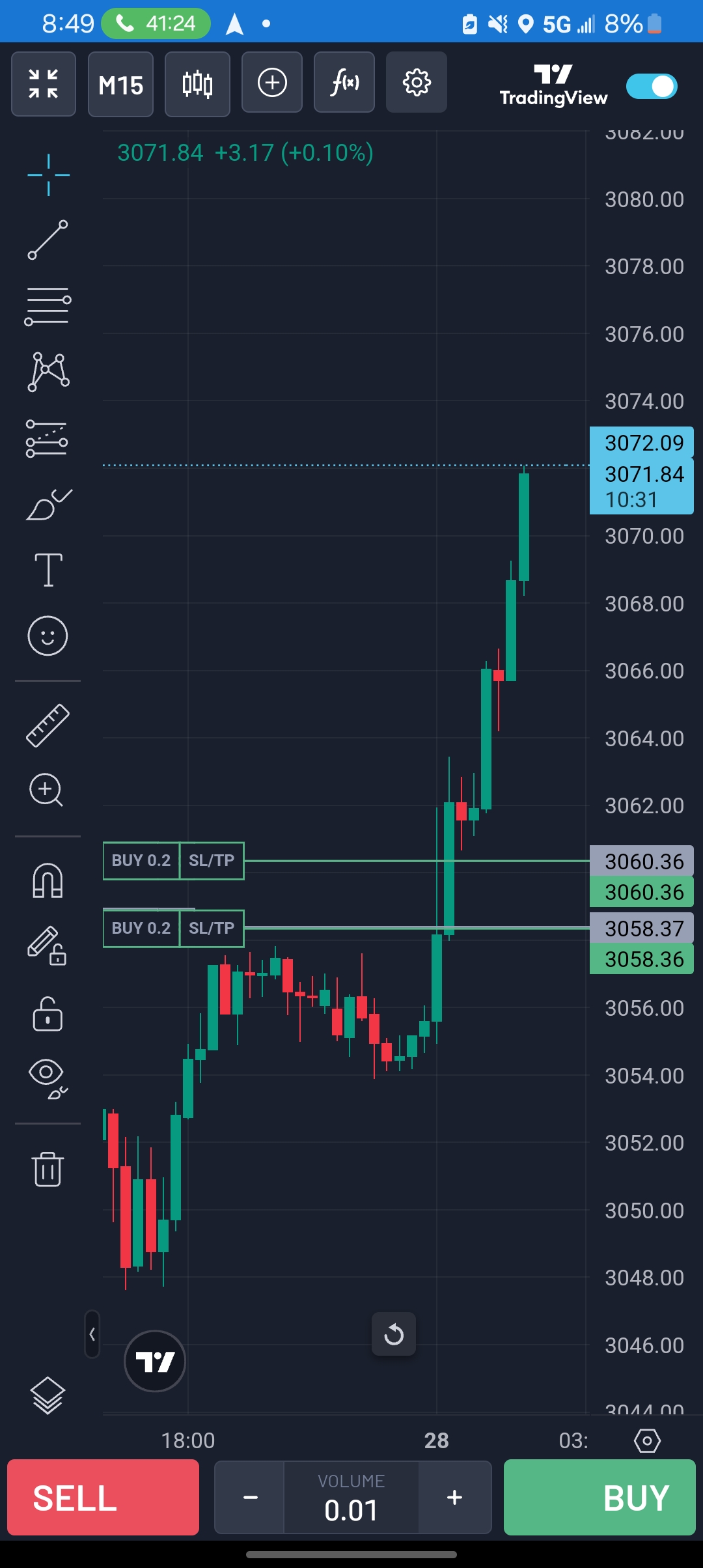Image resolution: width=703 pixels, height=1568 pixels.
Task: Flip the switch next to TradingView logo
Action: [653, 85]
